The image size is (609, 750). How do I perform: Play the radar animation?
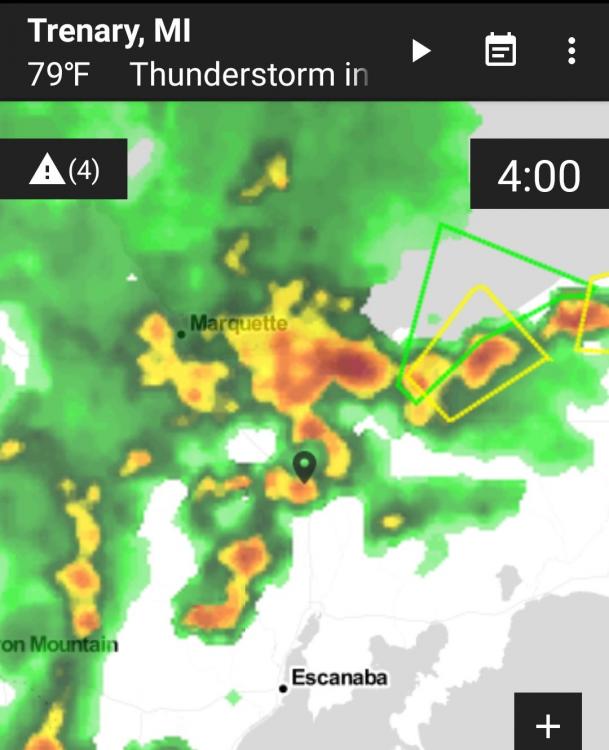pyautogui.click(x=421, y=50)
